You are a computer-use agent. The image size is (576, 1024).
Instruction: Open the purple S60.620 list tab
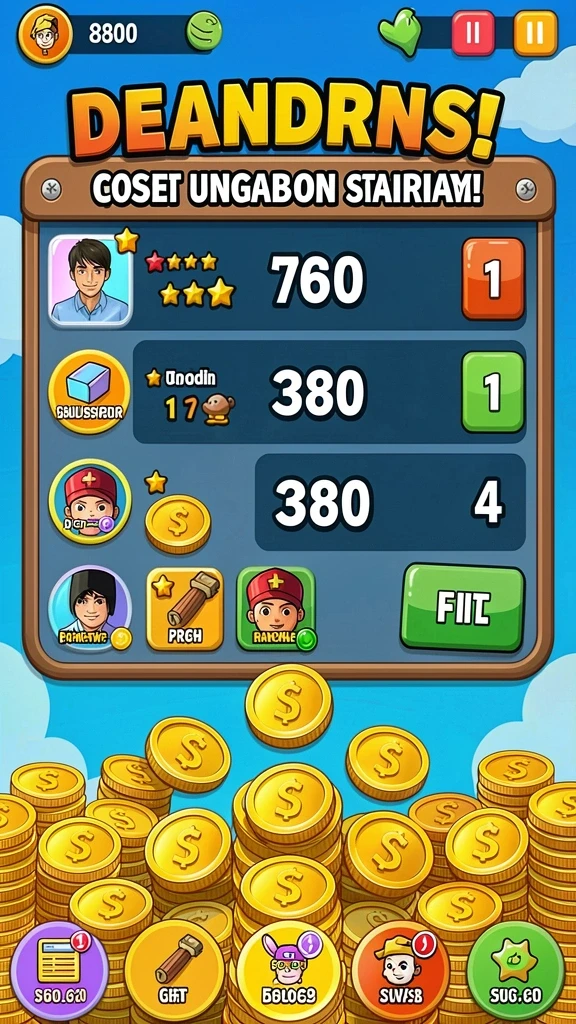click(59, 970)
